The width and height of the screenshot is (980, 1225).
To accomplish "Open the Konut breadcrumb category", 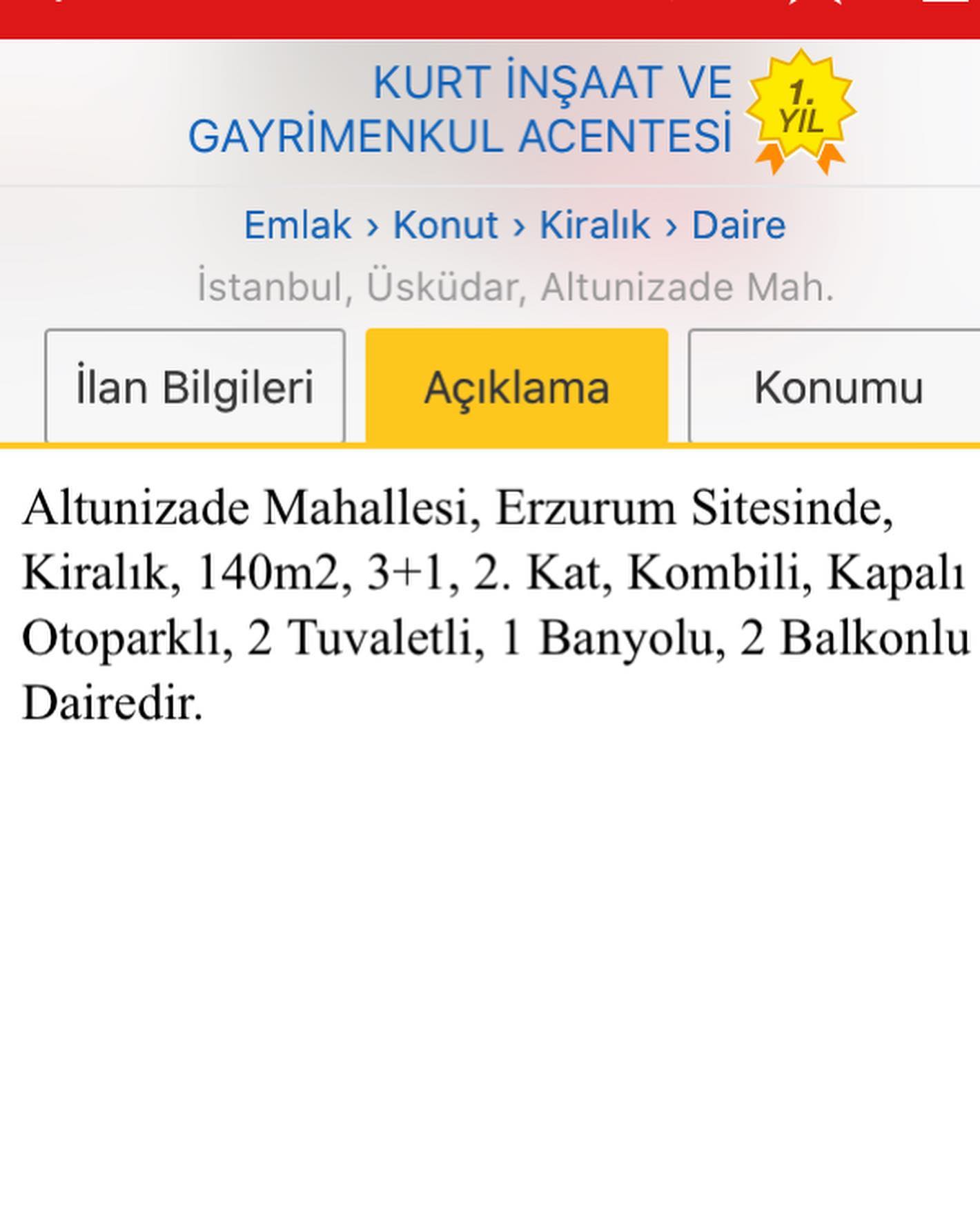I will pos(445,225).
